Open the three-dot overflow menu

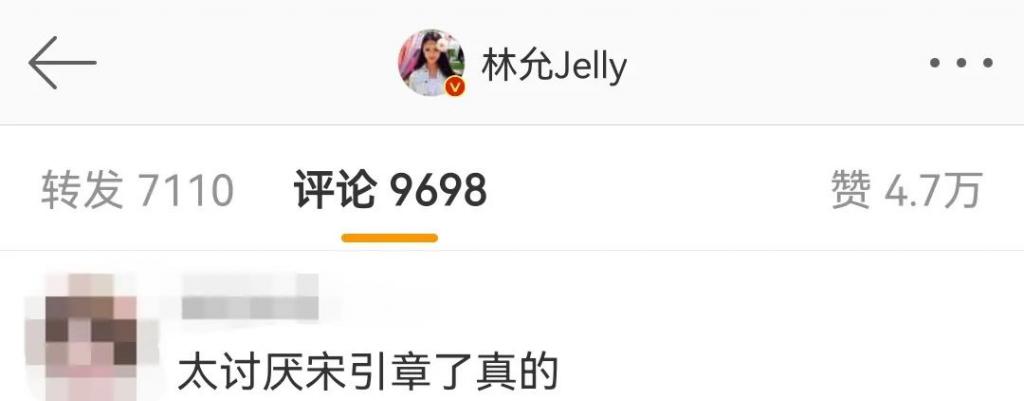coord(961,64)
